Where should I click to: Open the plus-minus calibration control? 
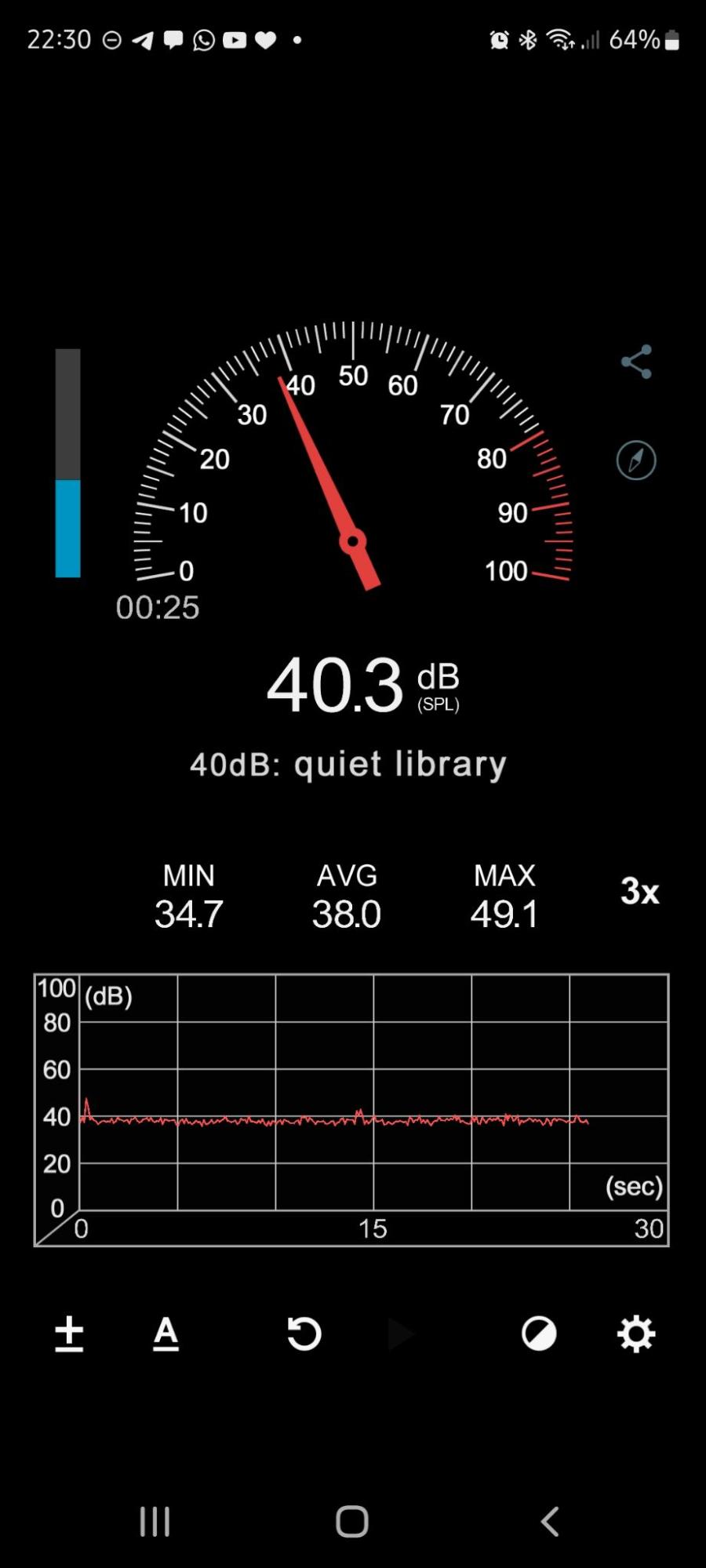click(x=69, y=1334)
